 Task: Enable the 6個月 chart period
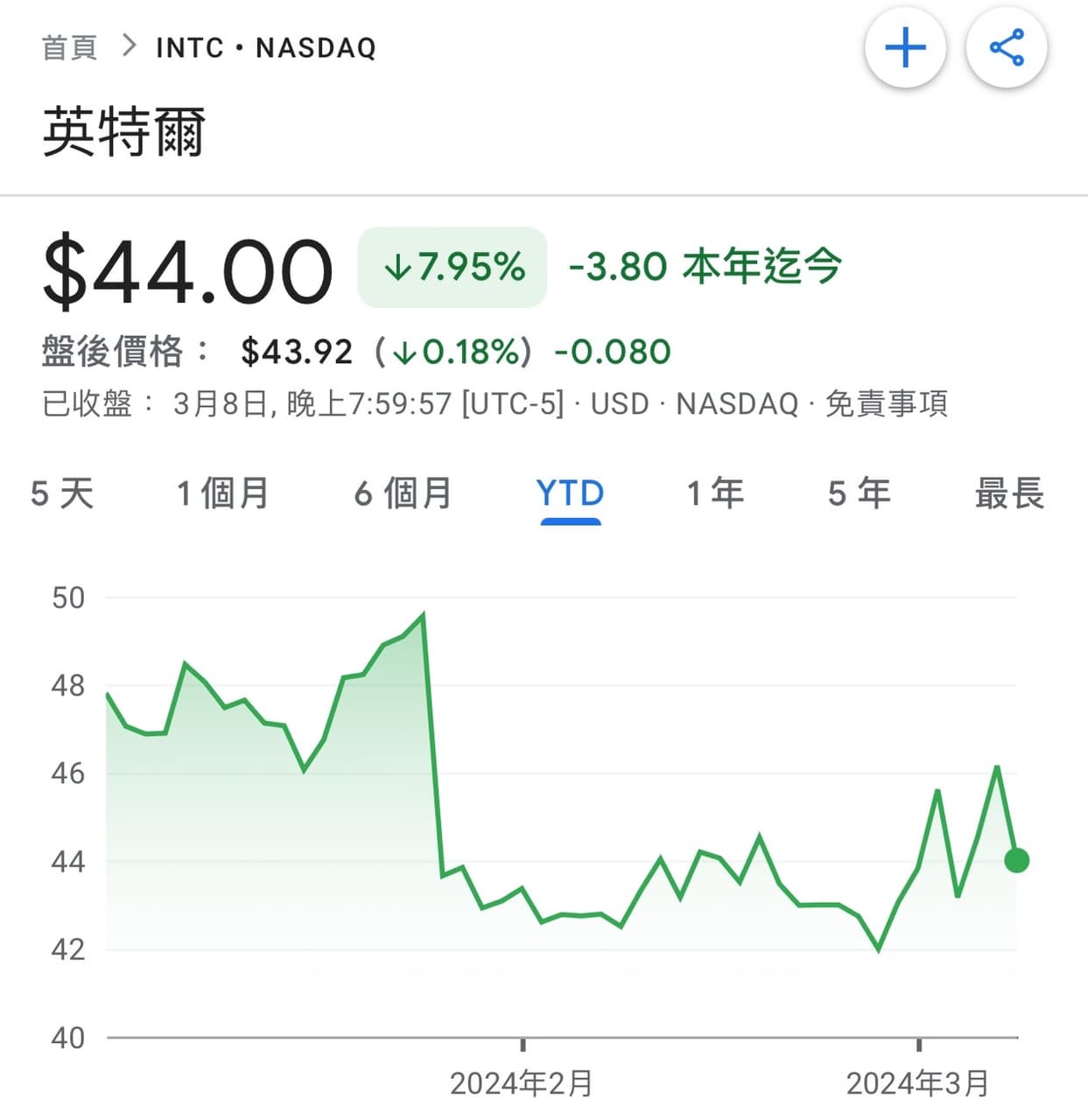coord(404,493)
